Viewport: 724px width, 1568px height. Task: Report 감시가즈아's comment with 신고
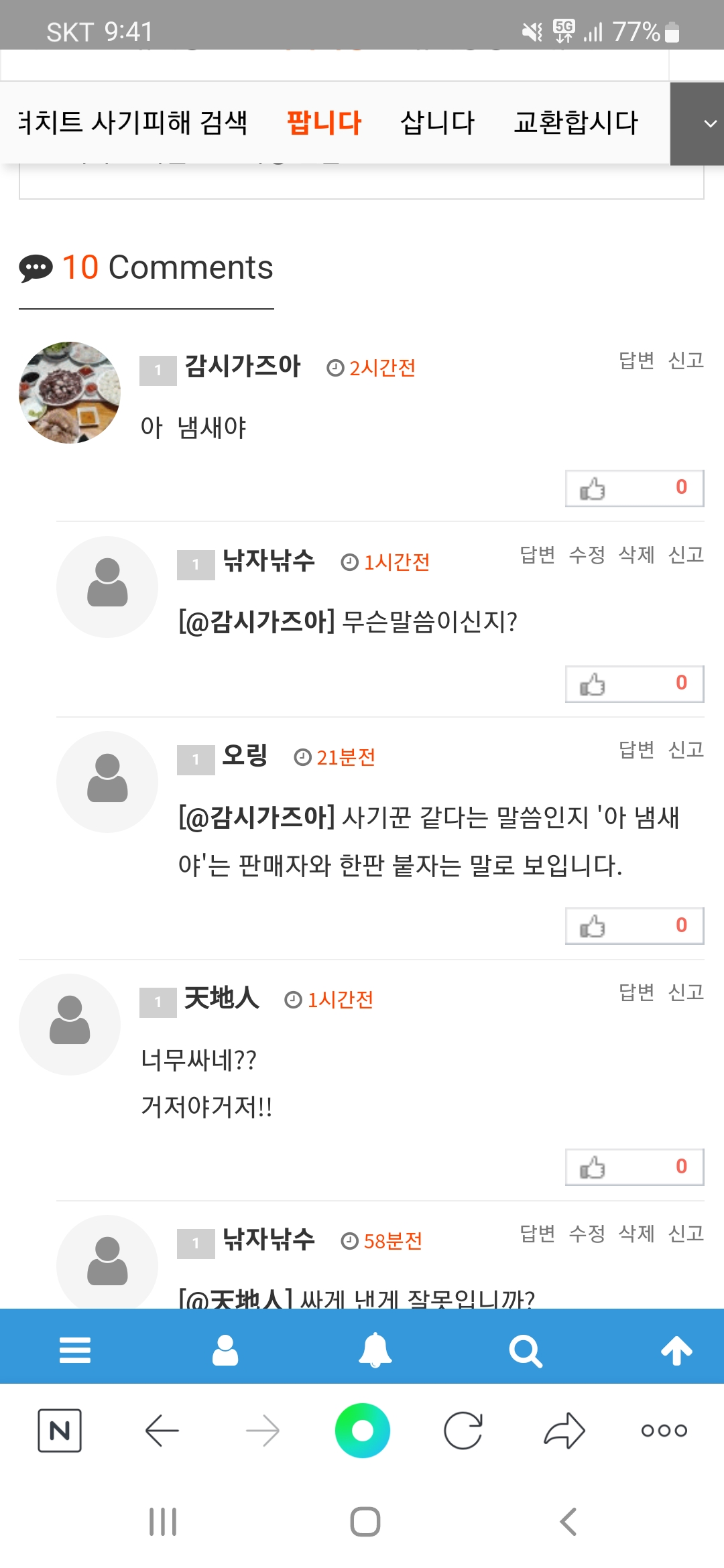pyautogui.click(x=686, y=361)
